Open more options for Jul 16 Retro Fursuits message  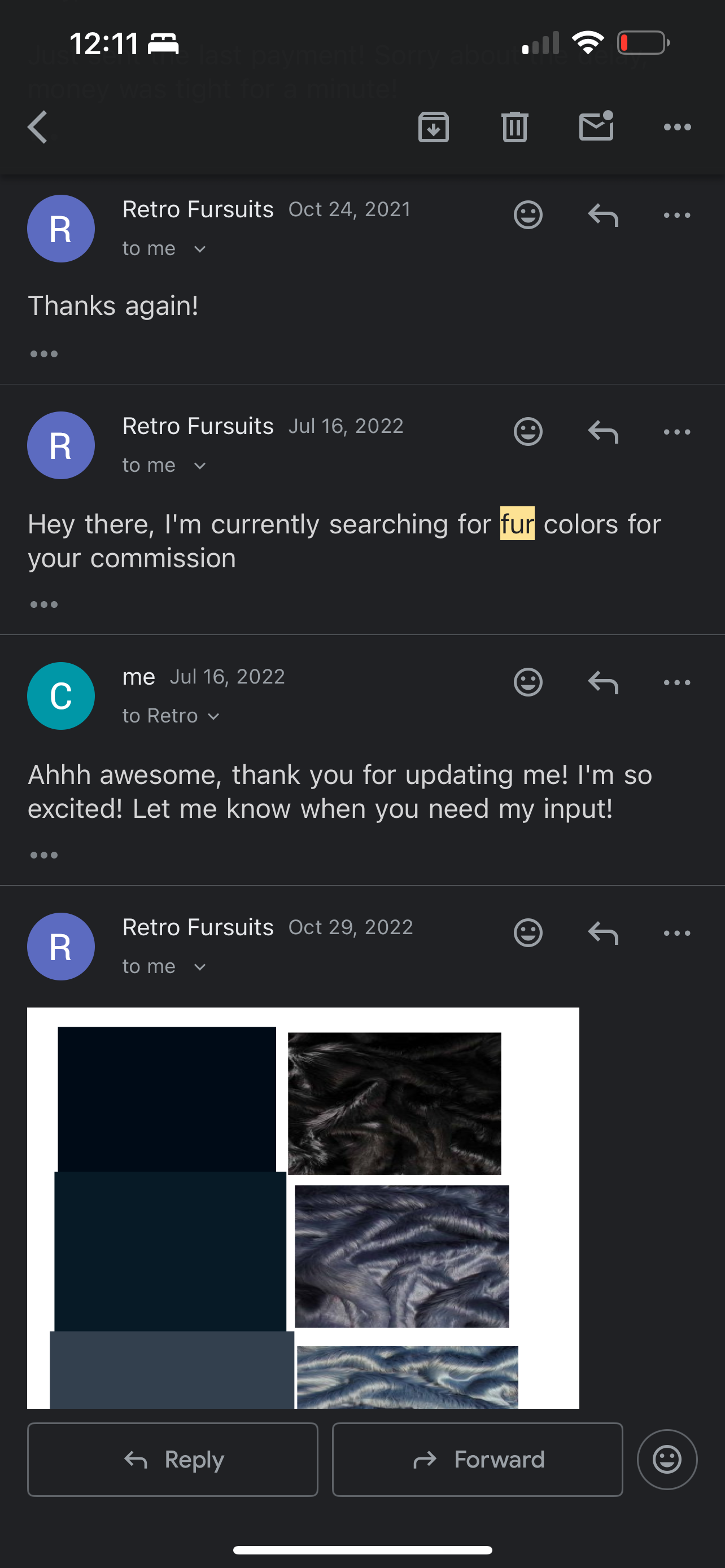(x=677, y=432)
